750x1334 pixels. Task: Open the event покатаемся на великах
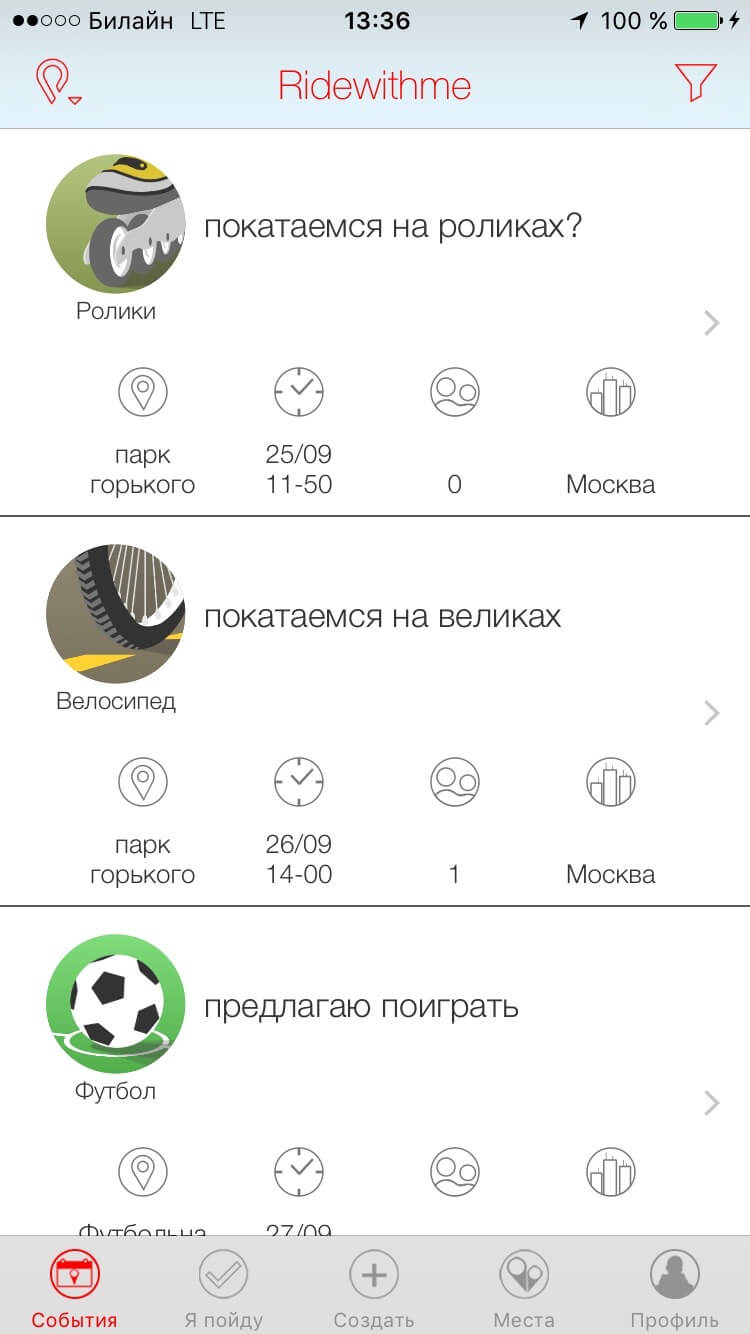click(382, 617)
